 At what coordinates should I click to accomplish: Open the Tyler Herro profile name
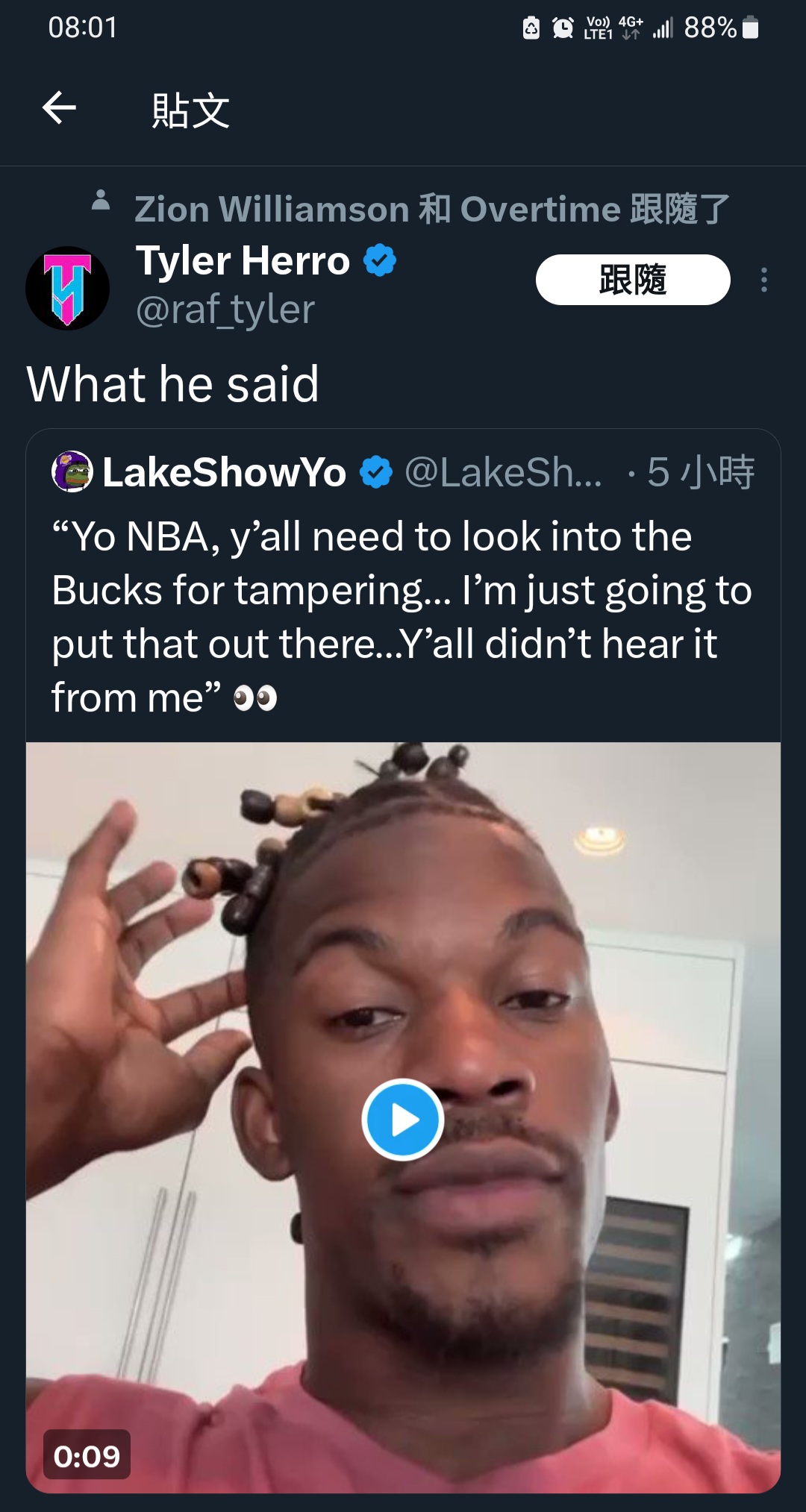[x=243, y=261]
